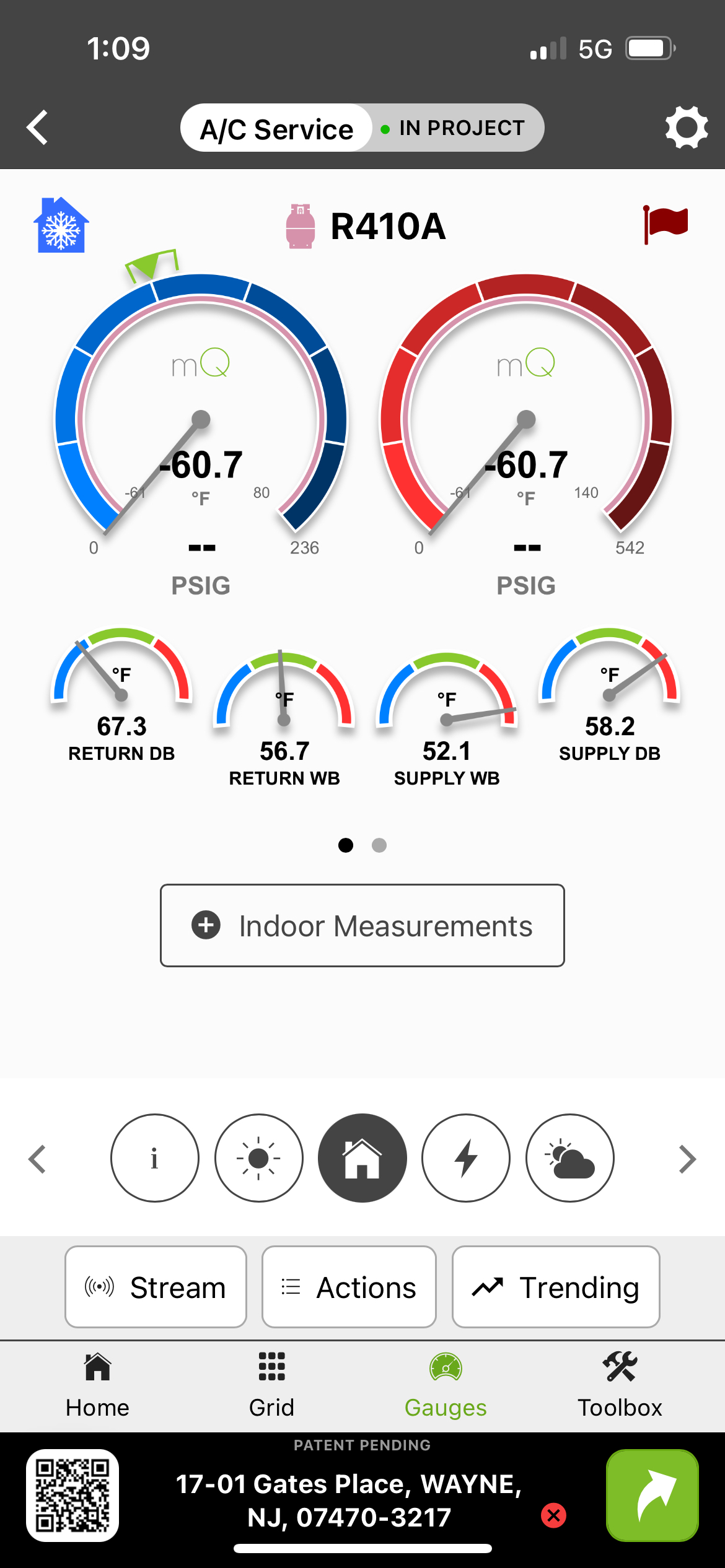Tap the blue cooling mode house icon
This screenshot has height=1568, width=725.
[x=61, y=225]
